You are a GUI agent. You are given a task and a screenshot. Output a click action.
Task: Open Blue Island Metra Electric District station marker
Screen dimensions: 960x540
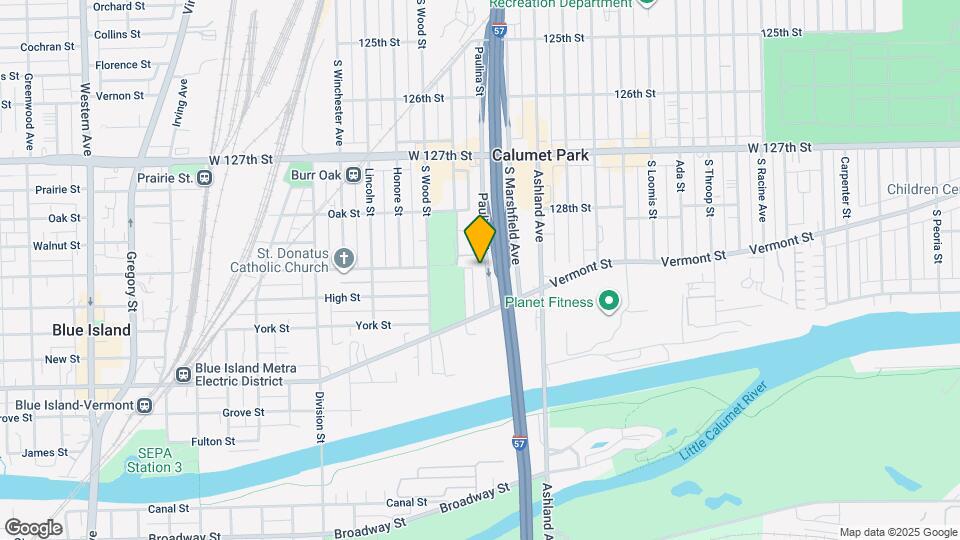(x=183, y=374)
